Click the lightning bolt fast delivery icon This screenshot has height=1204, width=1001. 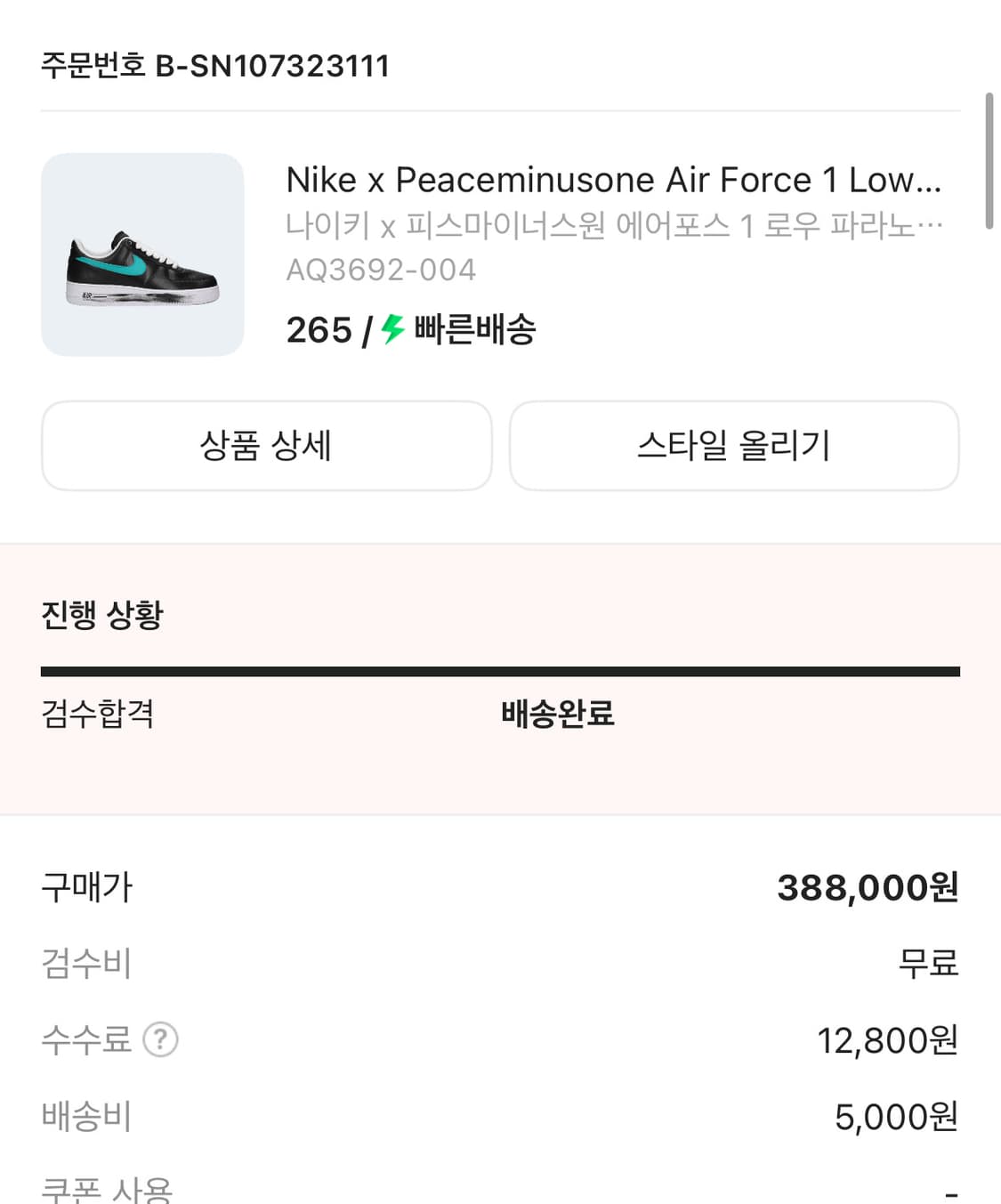pyautogui.click(x=389, y=329)
